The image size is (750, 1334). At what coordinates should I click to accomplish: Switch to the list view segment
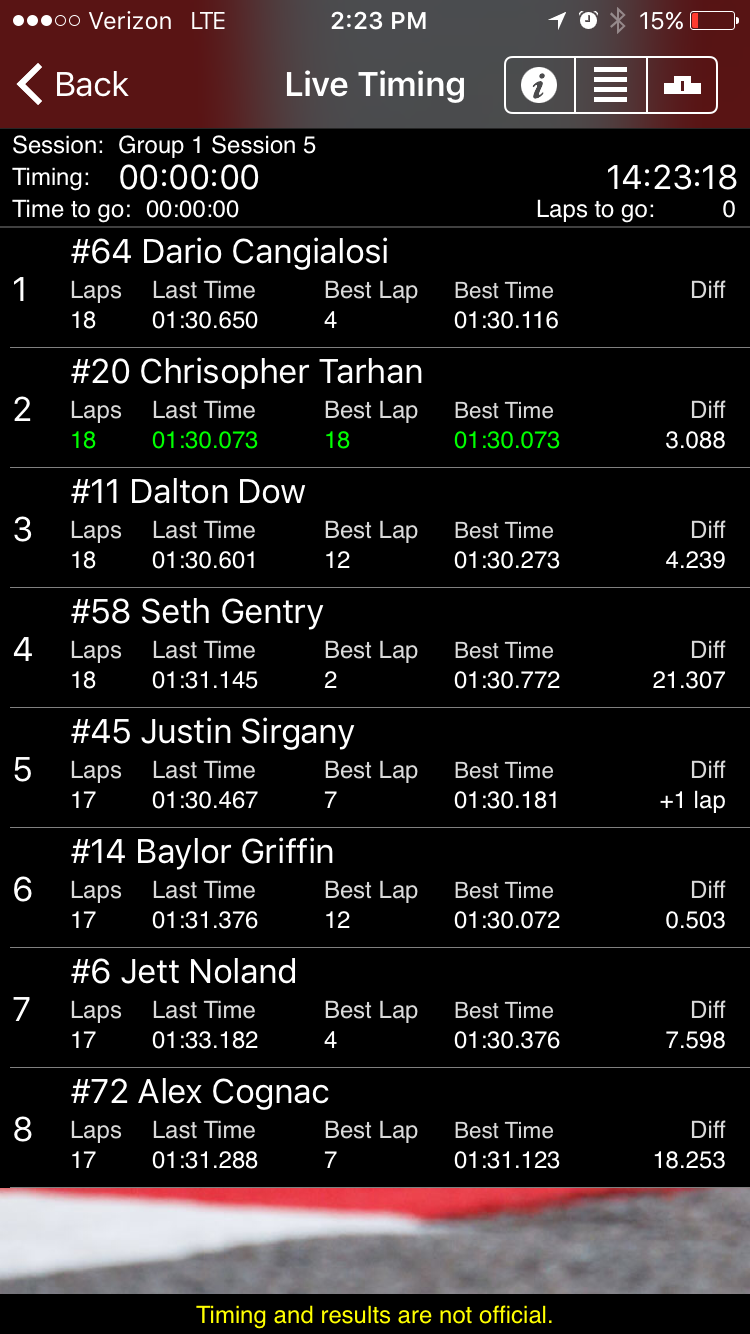[x=610, y=85]
